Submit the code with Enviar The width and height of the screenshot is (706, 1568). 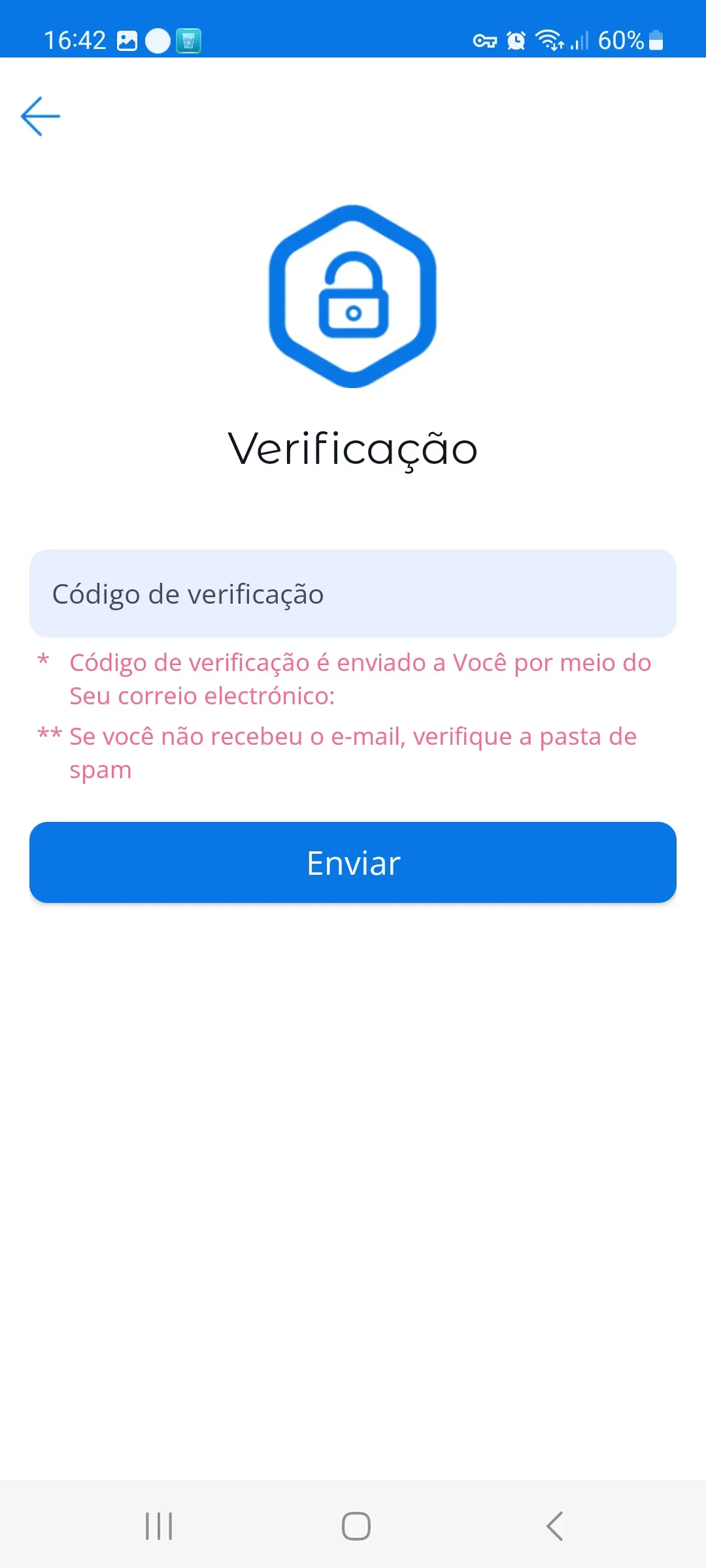point(353,862)
